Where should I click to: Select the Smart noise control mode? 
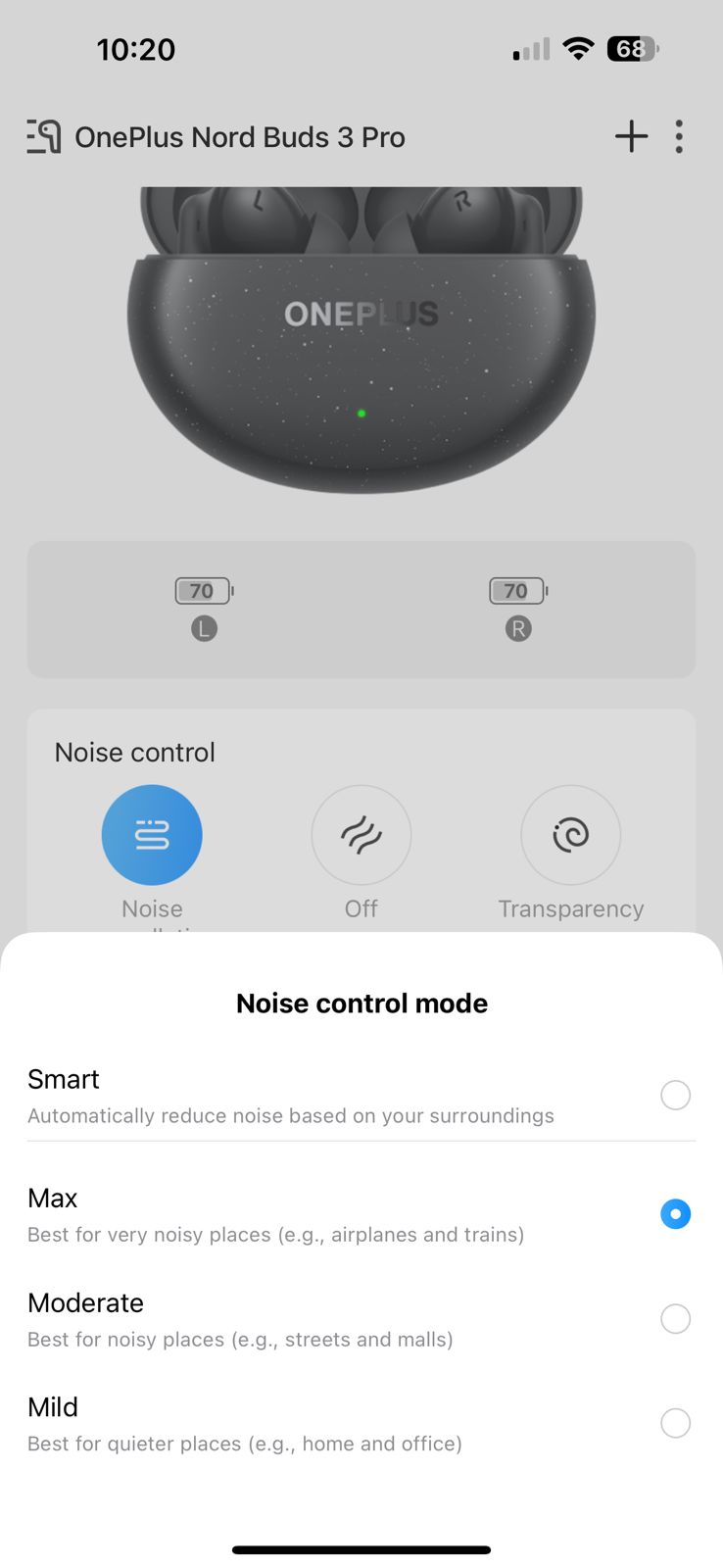[x=675, y=1095]
